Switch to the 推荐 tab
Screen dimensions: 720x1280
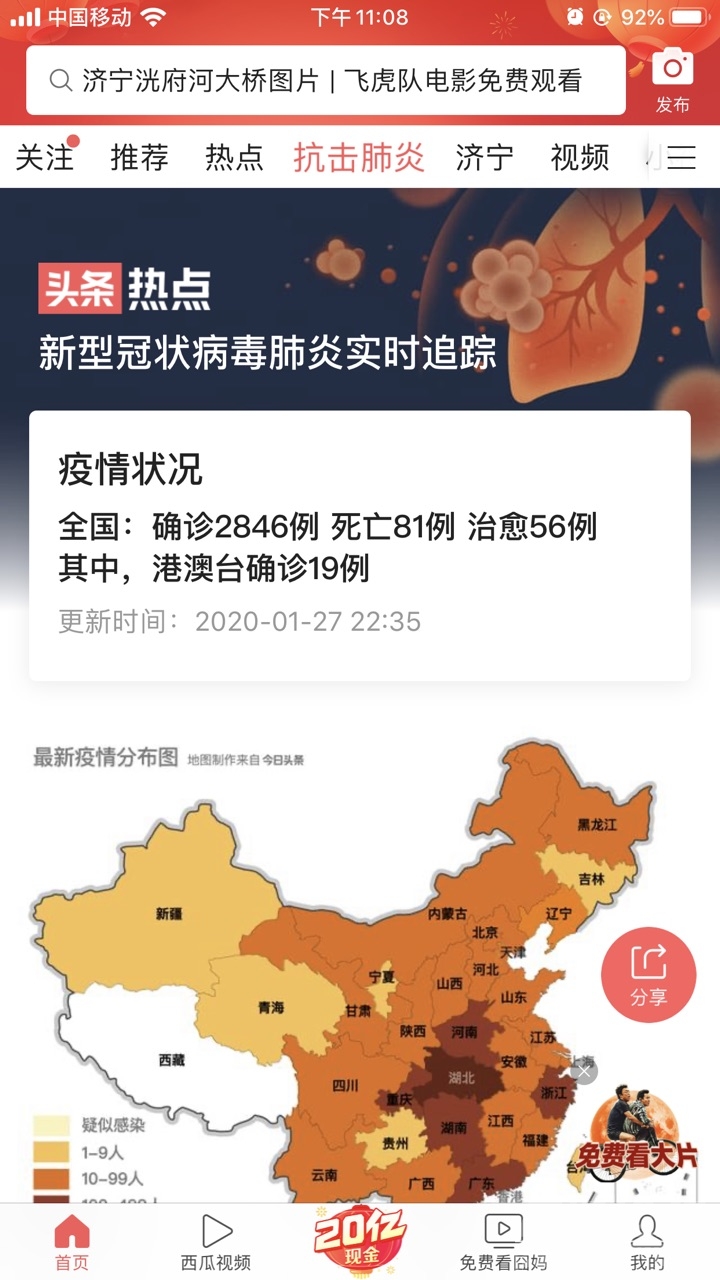point(139,157)
